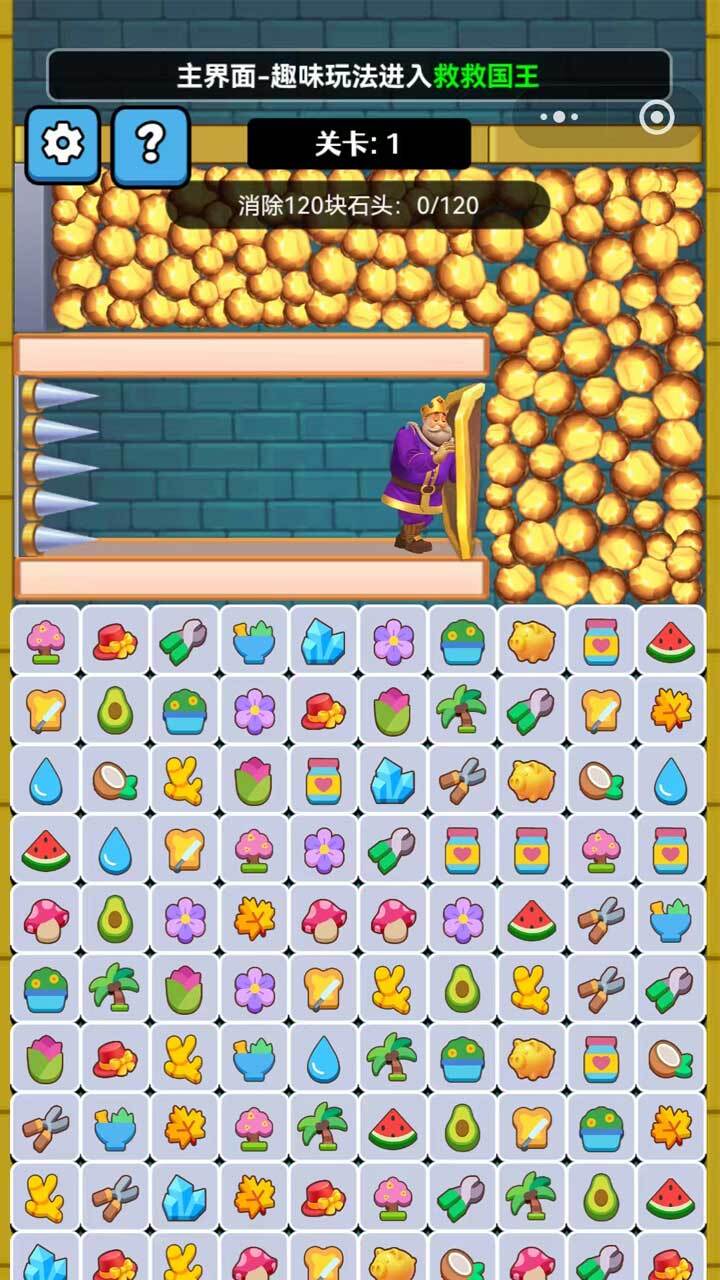Select the blue crystal tile beside the purple flower
Screen dimensions: 720x1280
click(x=323, y=640)
